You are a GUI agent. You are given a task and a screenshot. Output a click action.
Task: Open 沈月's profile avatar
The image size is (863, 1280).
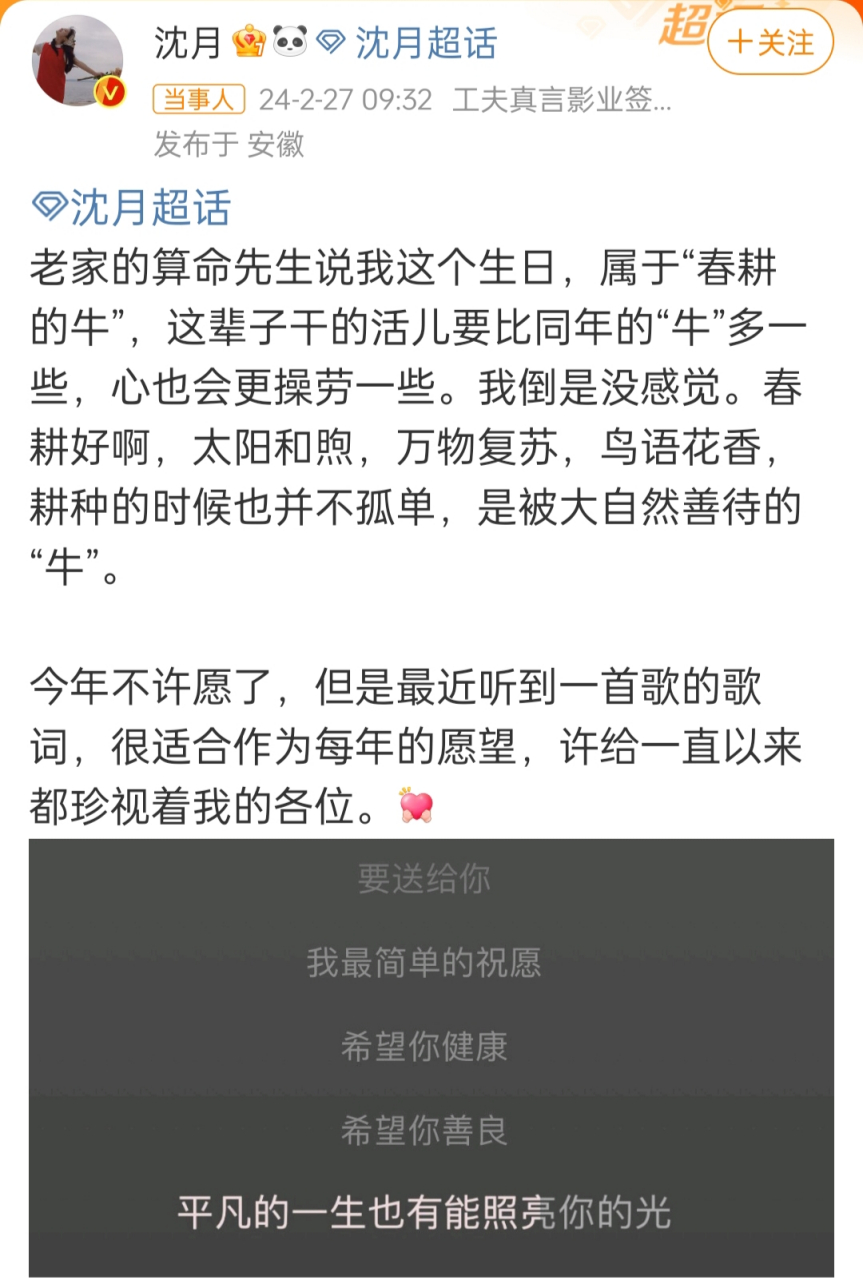pos(79,61)
